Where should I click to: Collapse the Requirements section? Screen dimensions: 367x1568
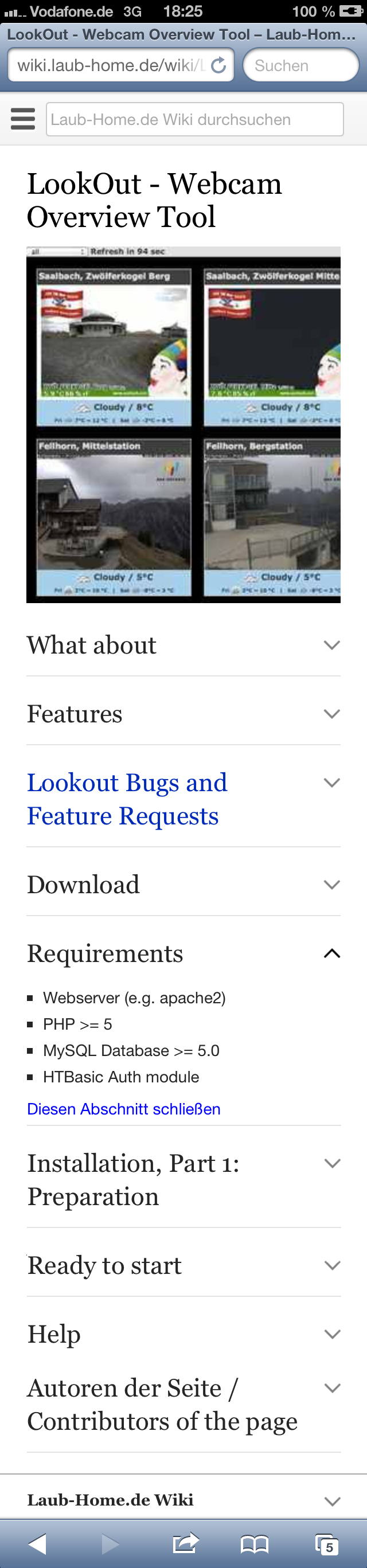[183, 953]
